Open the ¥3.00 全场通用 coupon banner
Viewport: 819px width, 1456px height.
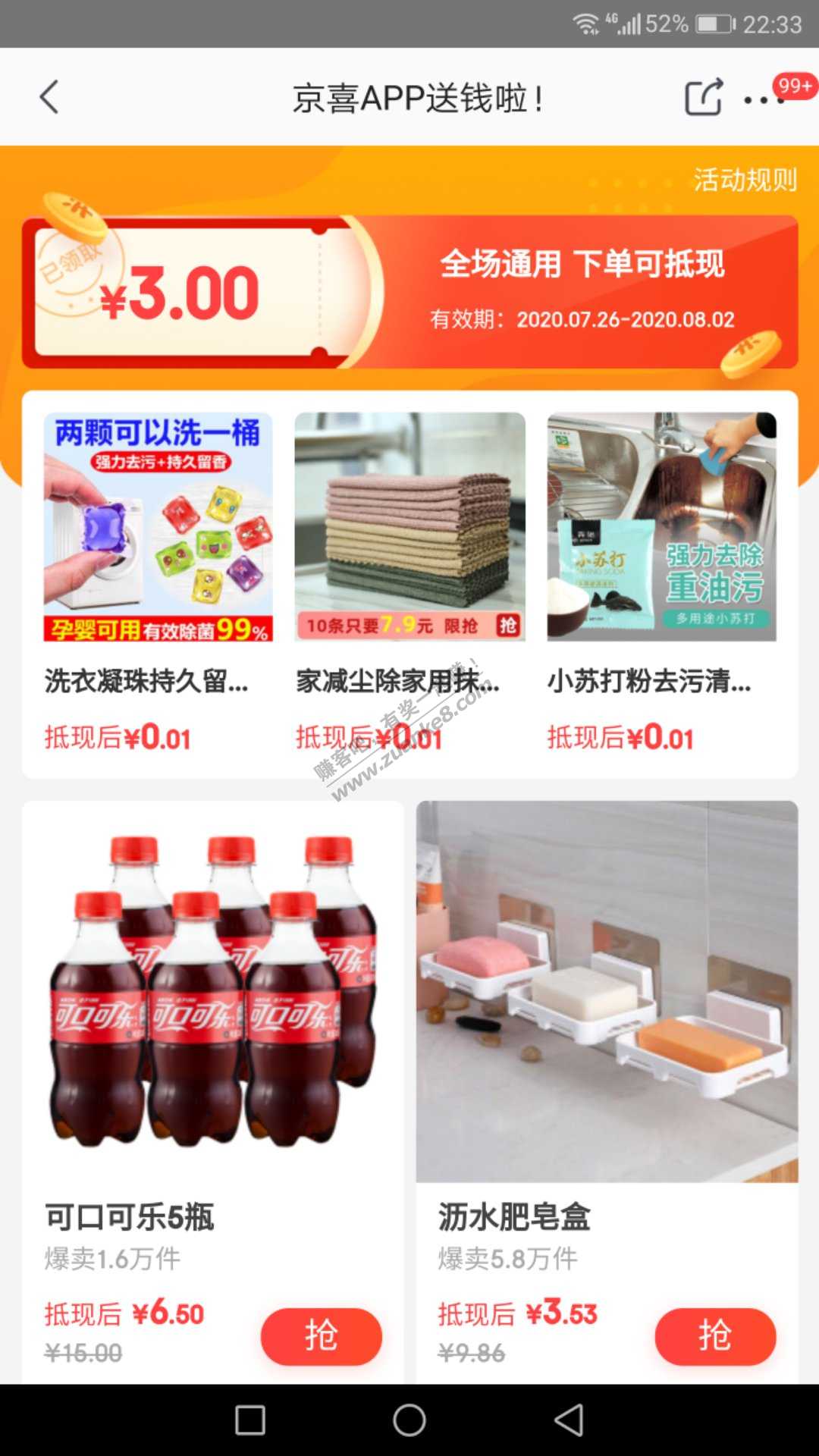[409, 292]
